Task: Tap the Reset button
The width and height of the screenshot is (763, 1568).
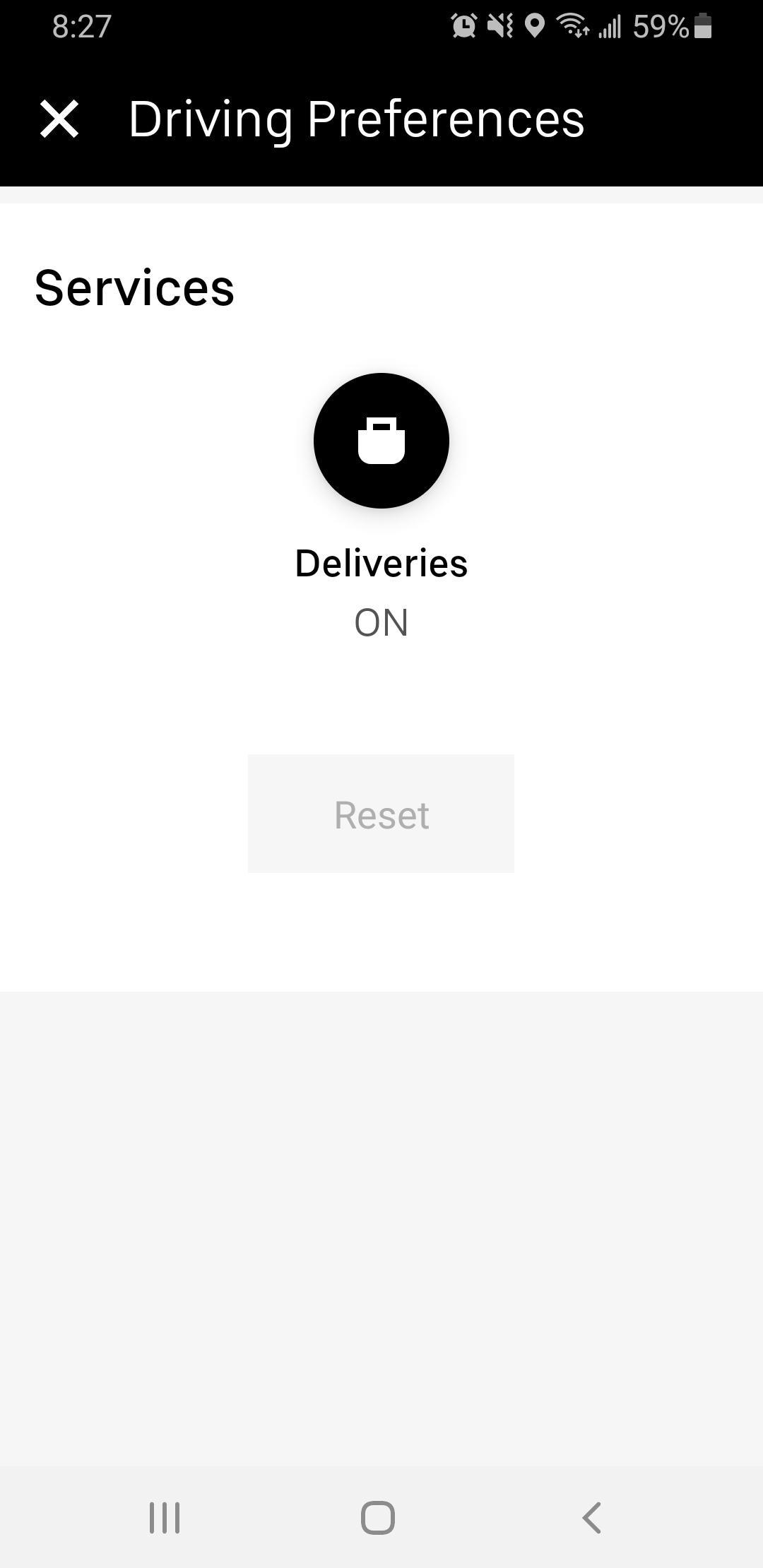Action: coord(381,814)
